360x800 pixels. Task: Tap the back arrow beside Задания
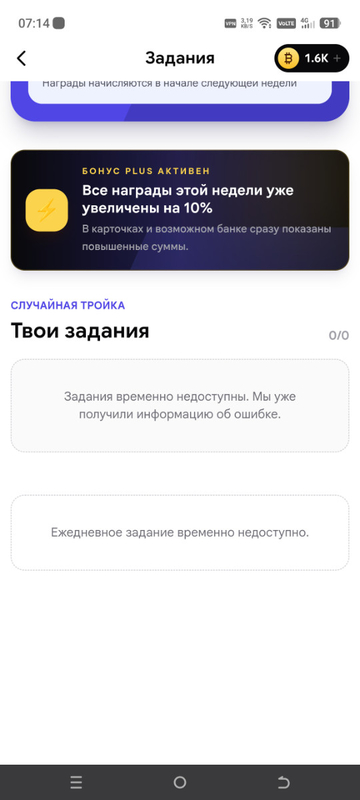pos(21,58)
